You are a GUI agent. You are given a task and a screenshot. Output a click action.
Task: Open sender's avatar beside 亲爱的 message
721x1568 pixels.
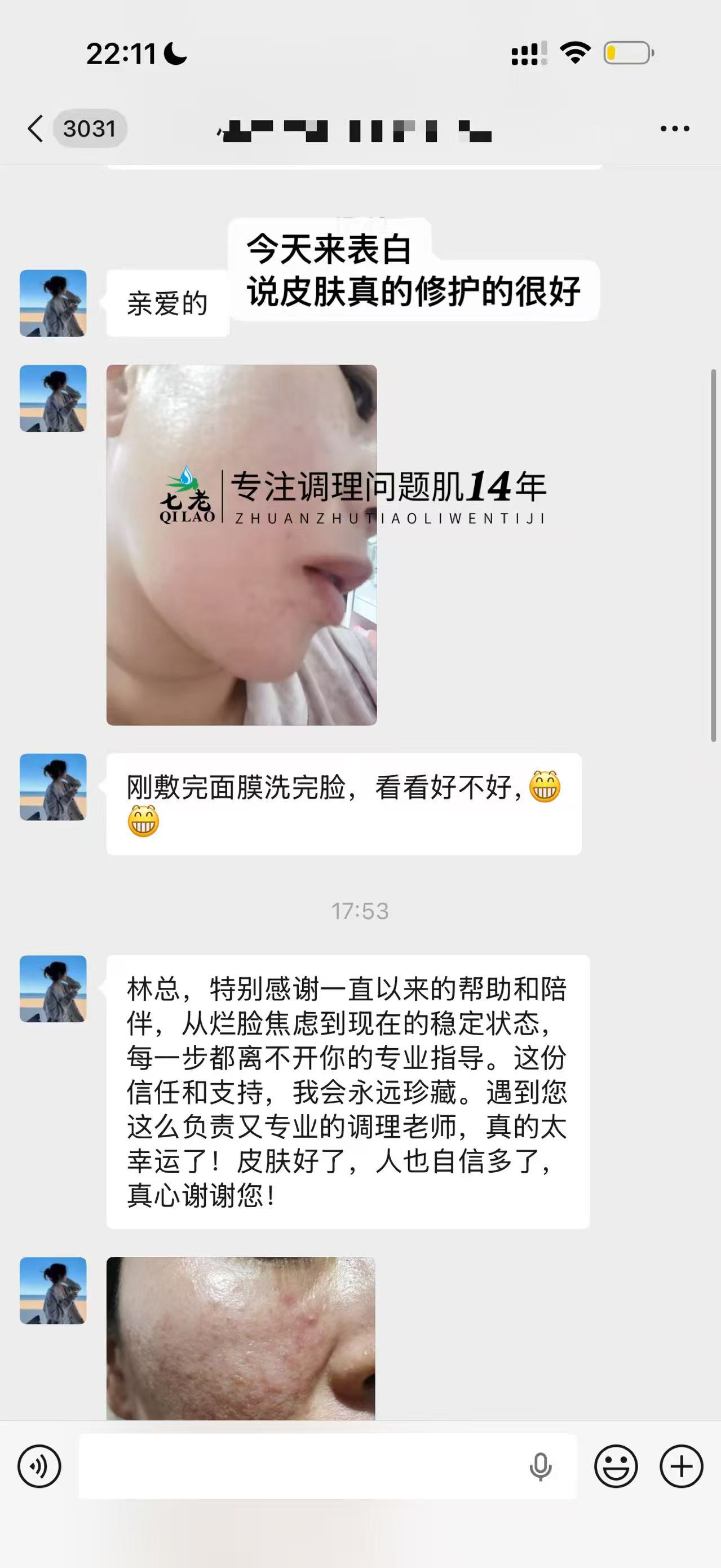coord(53,303)
